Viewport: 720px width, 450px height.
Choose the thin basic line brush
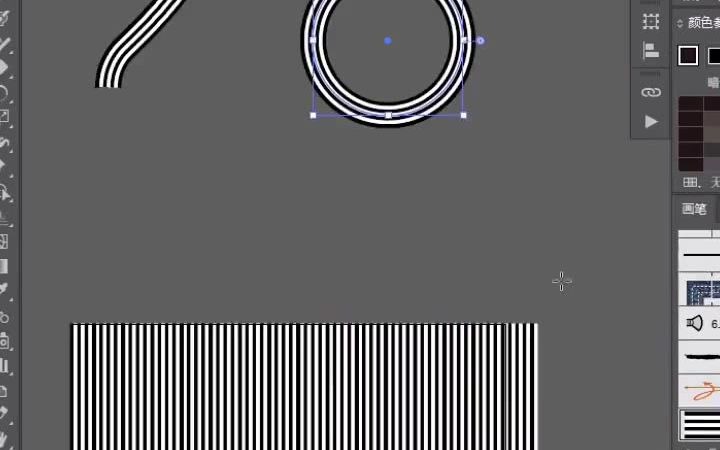(700, 255)
